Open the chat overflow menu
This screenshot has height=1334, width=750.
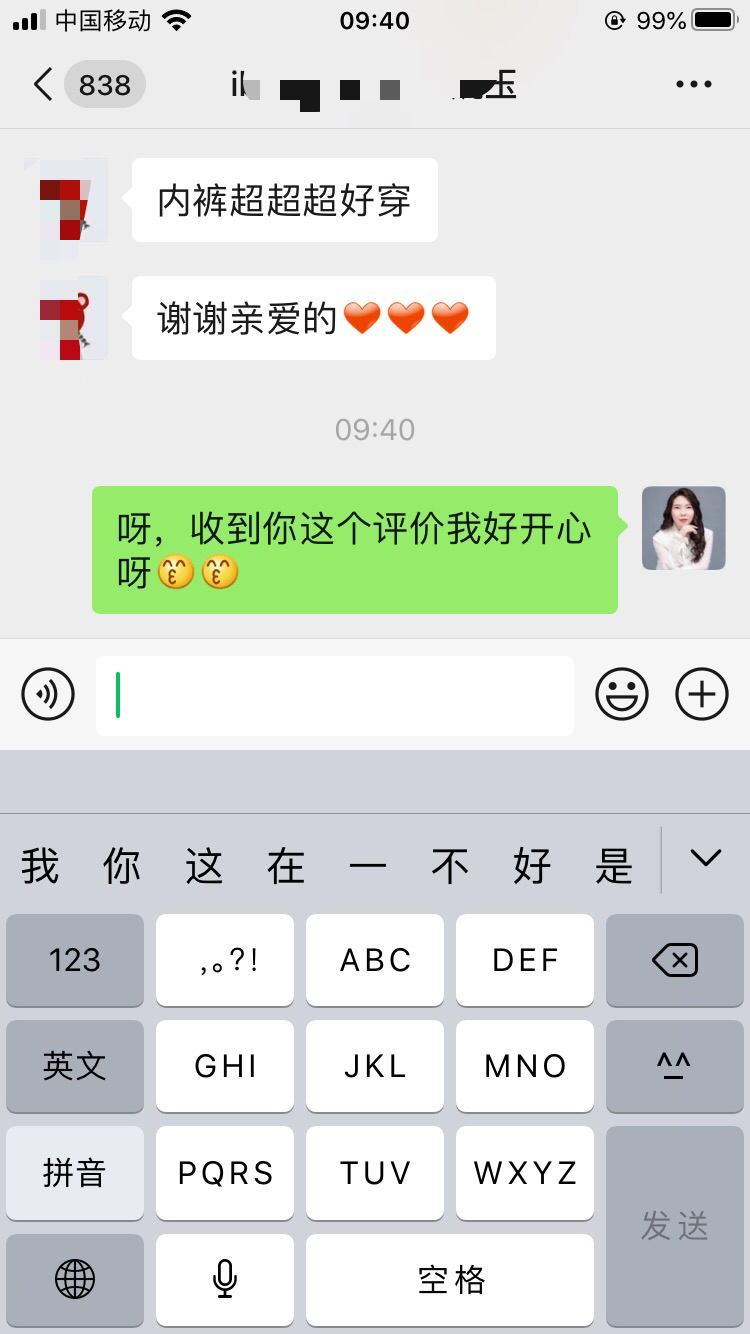point(693,85)
